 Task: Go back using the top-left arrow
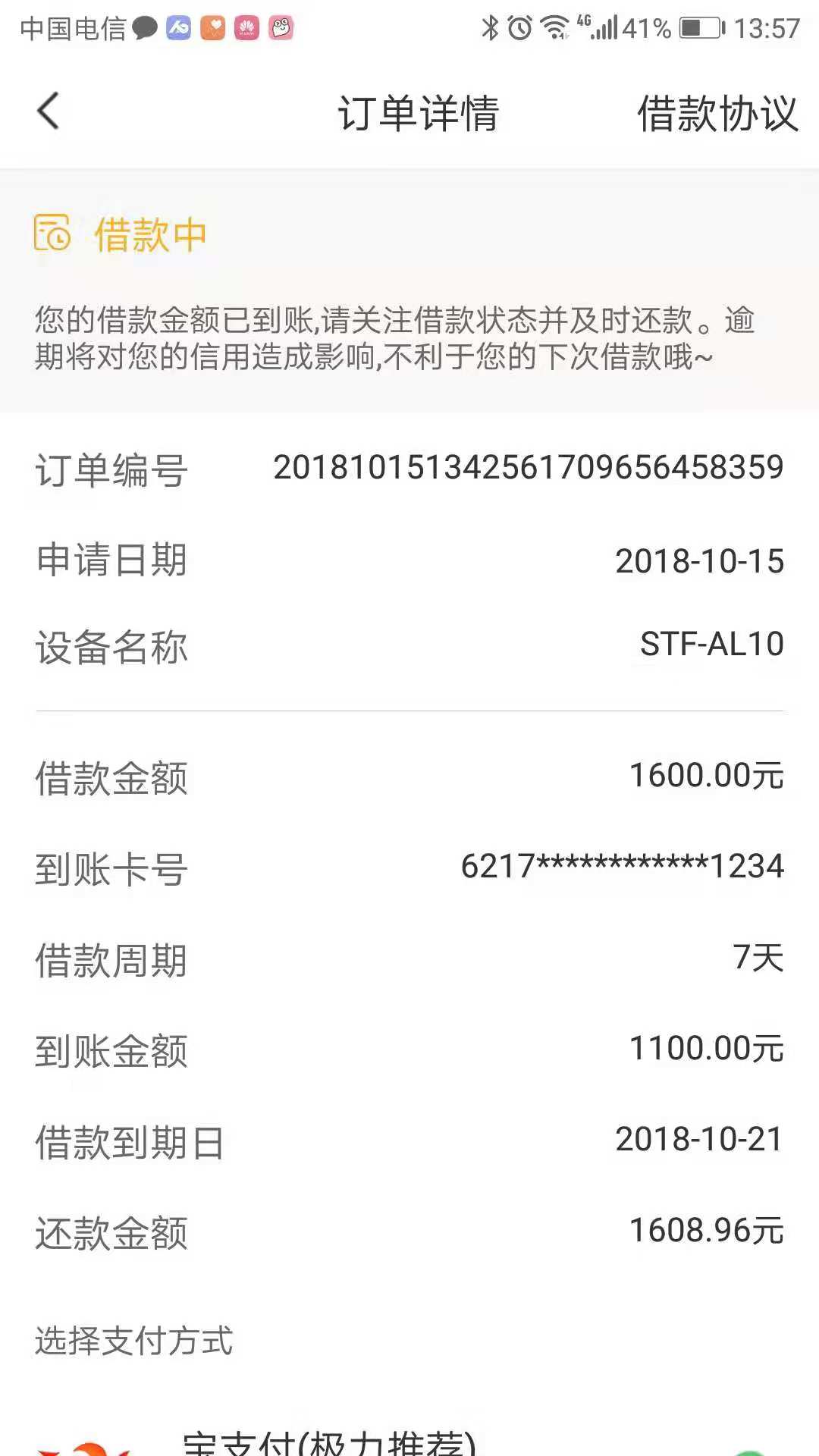pos(49,111)
